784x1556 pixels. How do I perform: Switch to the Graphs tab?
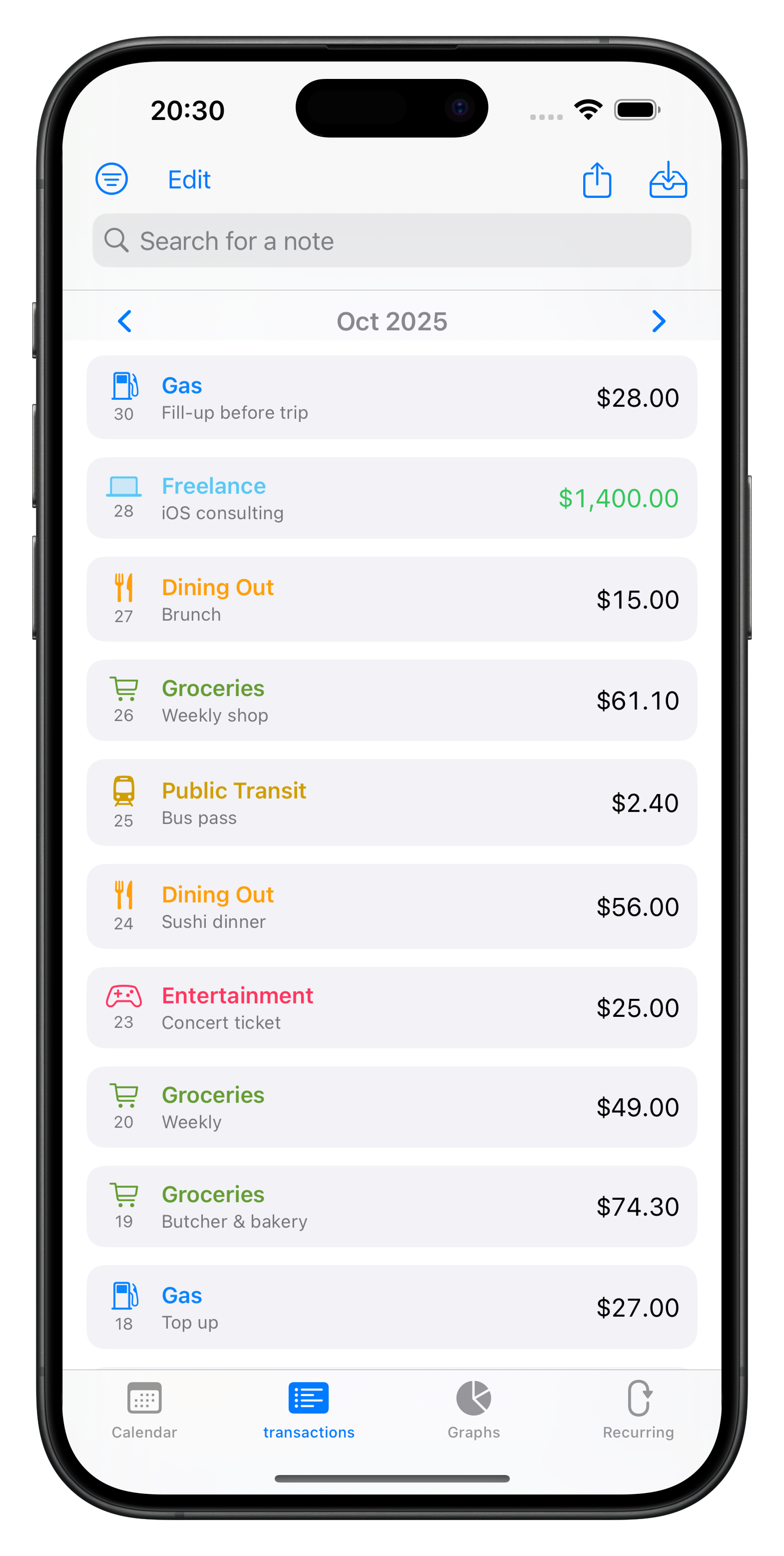pos(473,1410)
